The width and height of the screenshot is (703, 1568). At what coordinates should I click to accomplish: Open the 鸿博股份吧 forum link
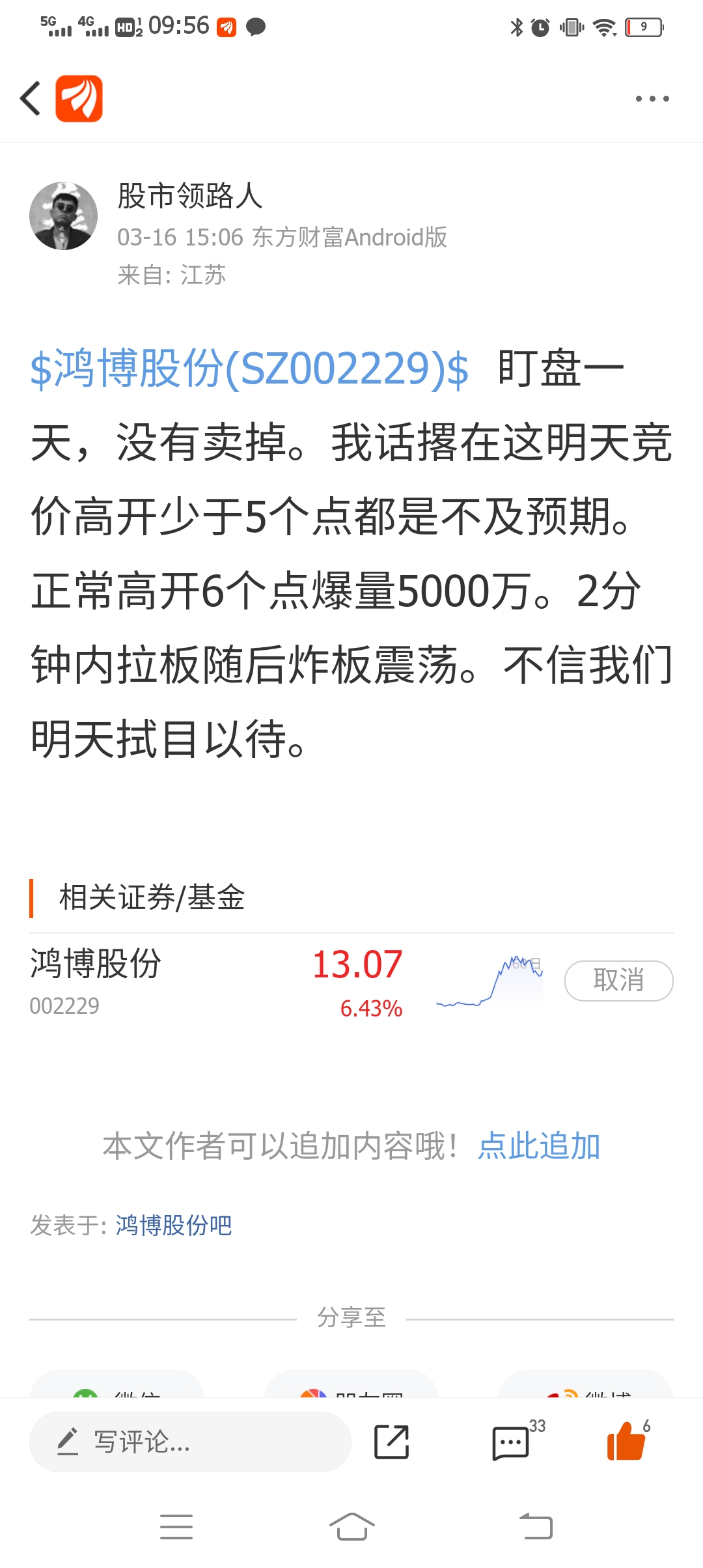pyautogui.click(x=174, y=1225)
